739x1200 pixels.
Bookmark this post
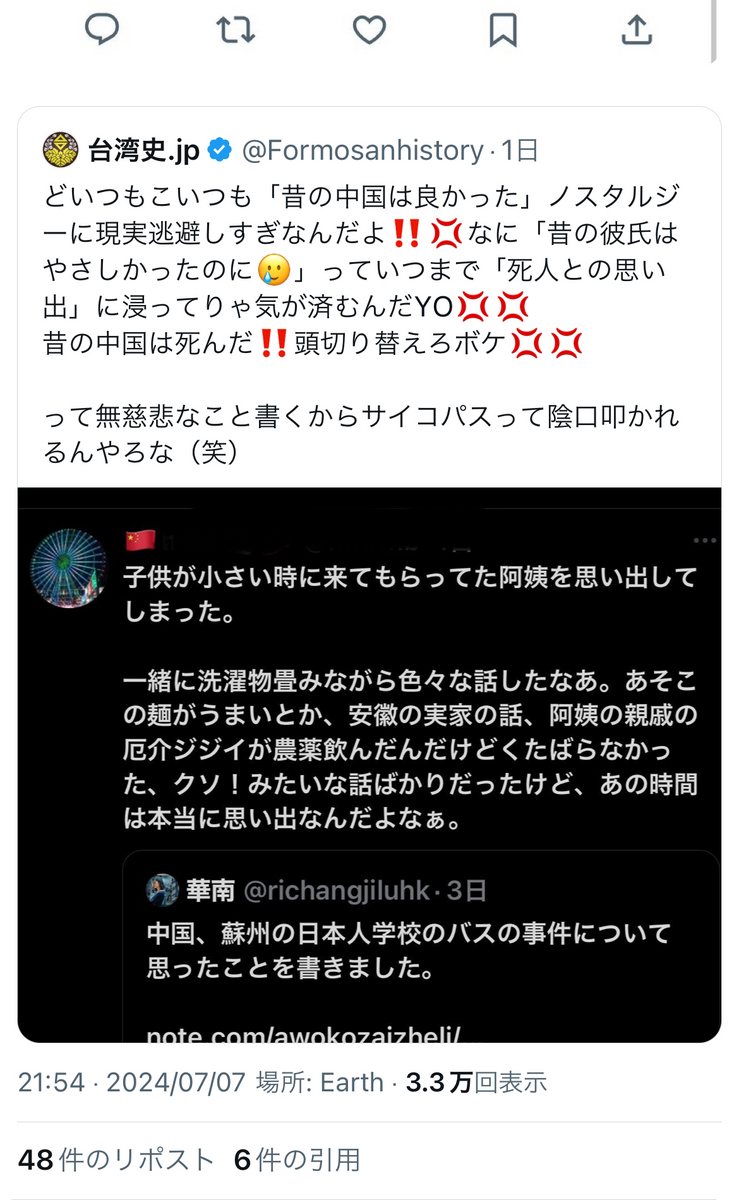pyautogui.click(x=503, y=31)
